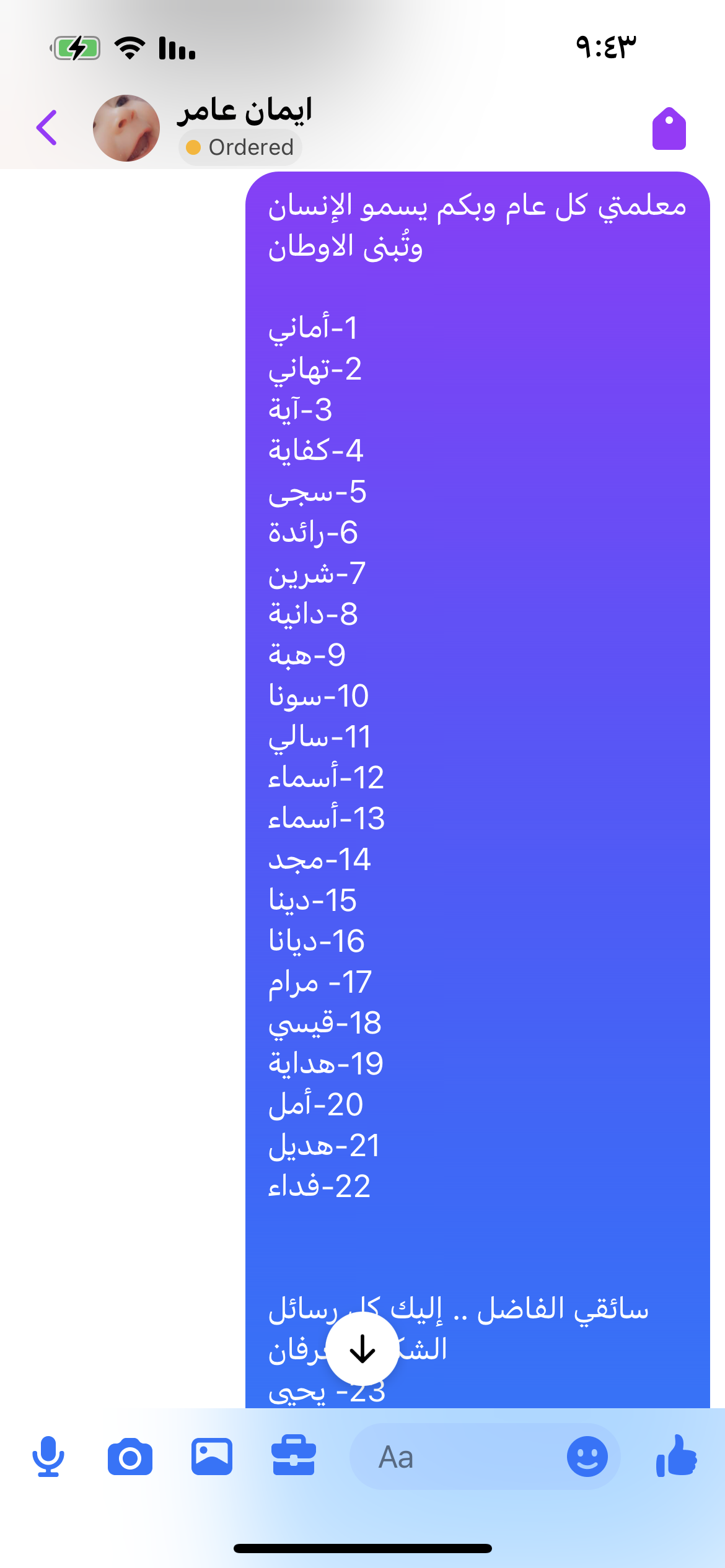This screenshot has height=1568, width=725.
Task: Tap the Ordered status label
Action: 240,147
